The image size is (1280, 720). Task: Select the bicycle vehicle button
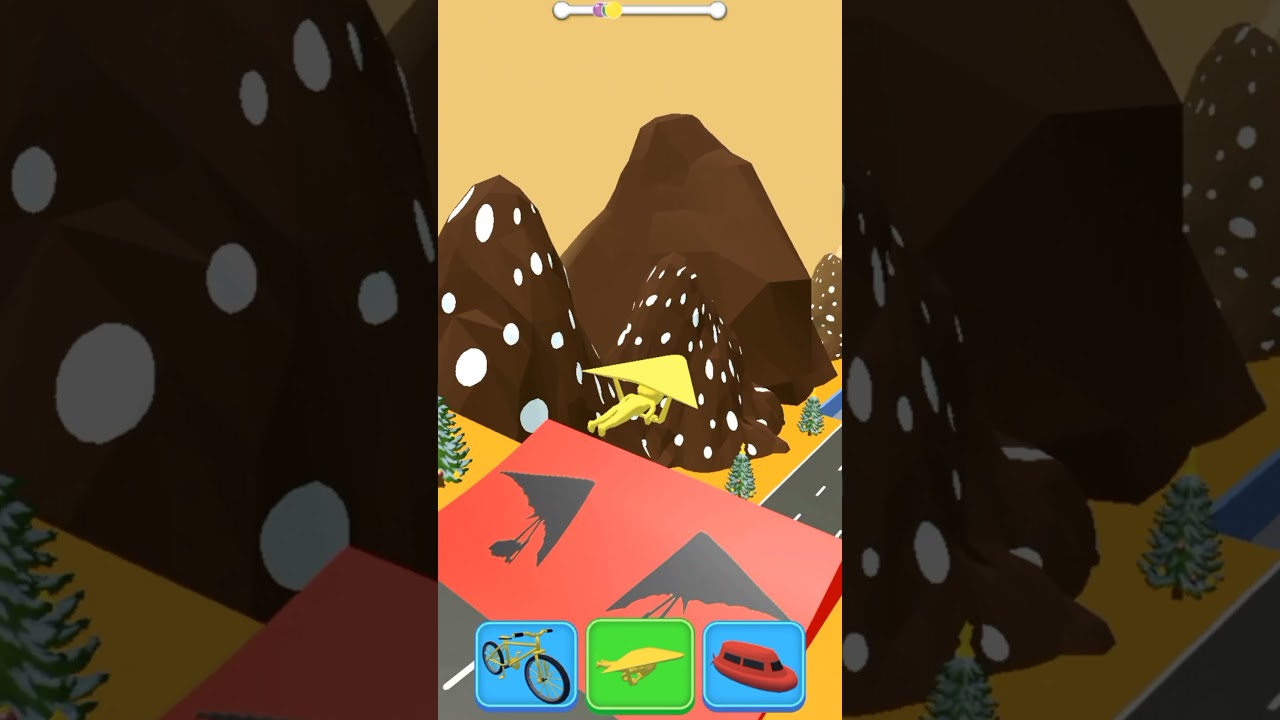tap(526, 666)
